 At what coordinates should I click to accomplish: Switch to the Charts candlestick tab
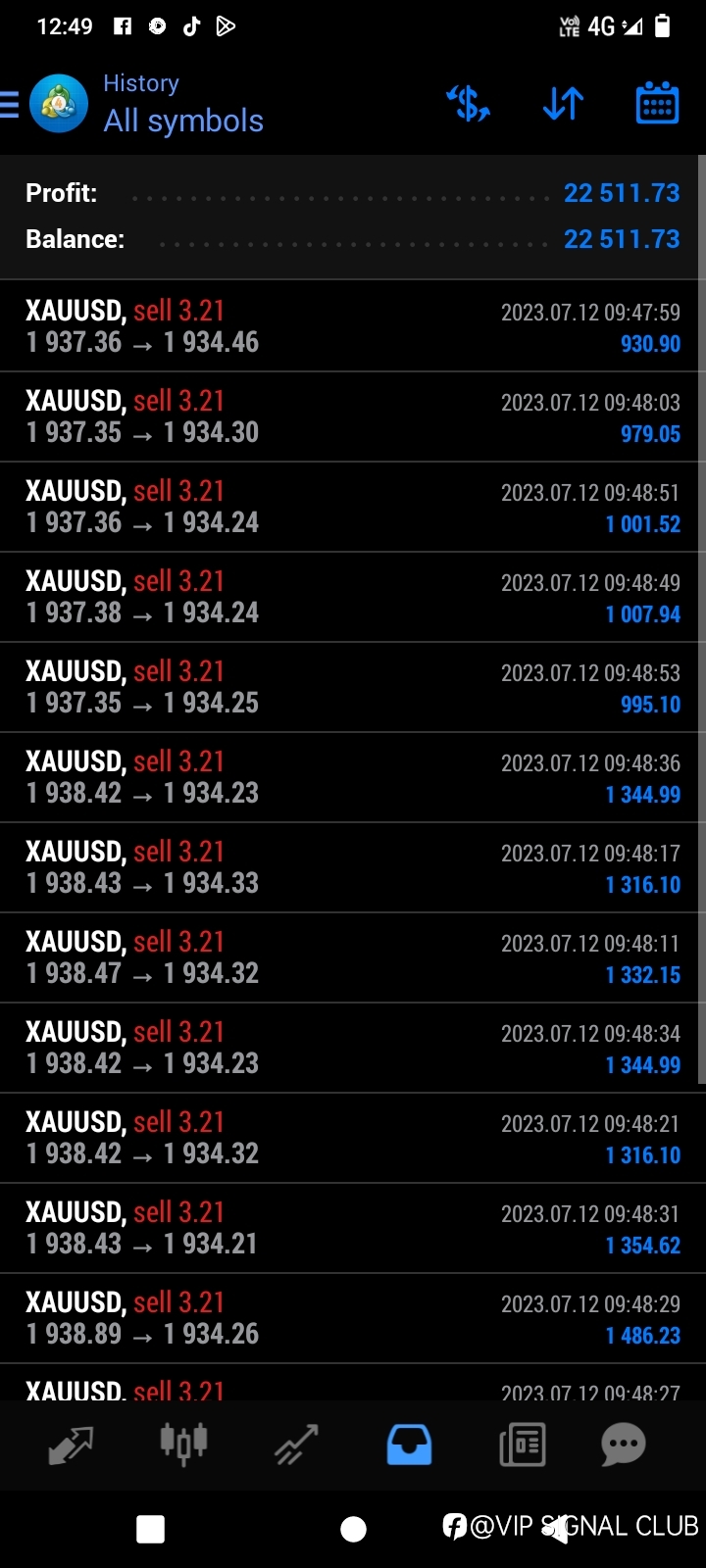tap(183, 1444)
